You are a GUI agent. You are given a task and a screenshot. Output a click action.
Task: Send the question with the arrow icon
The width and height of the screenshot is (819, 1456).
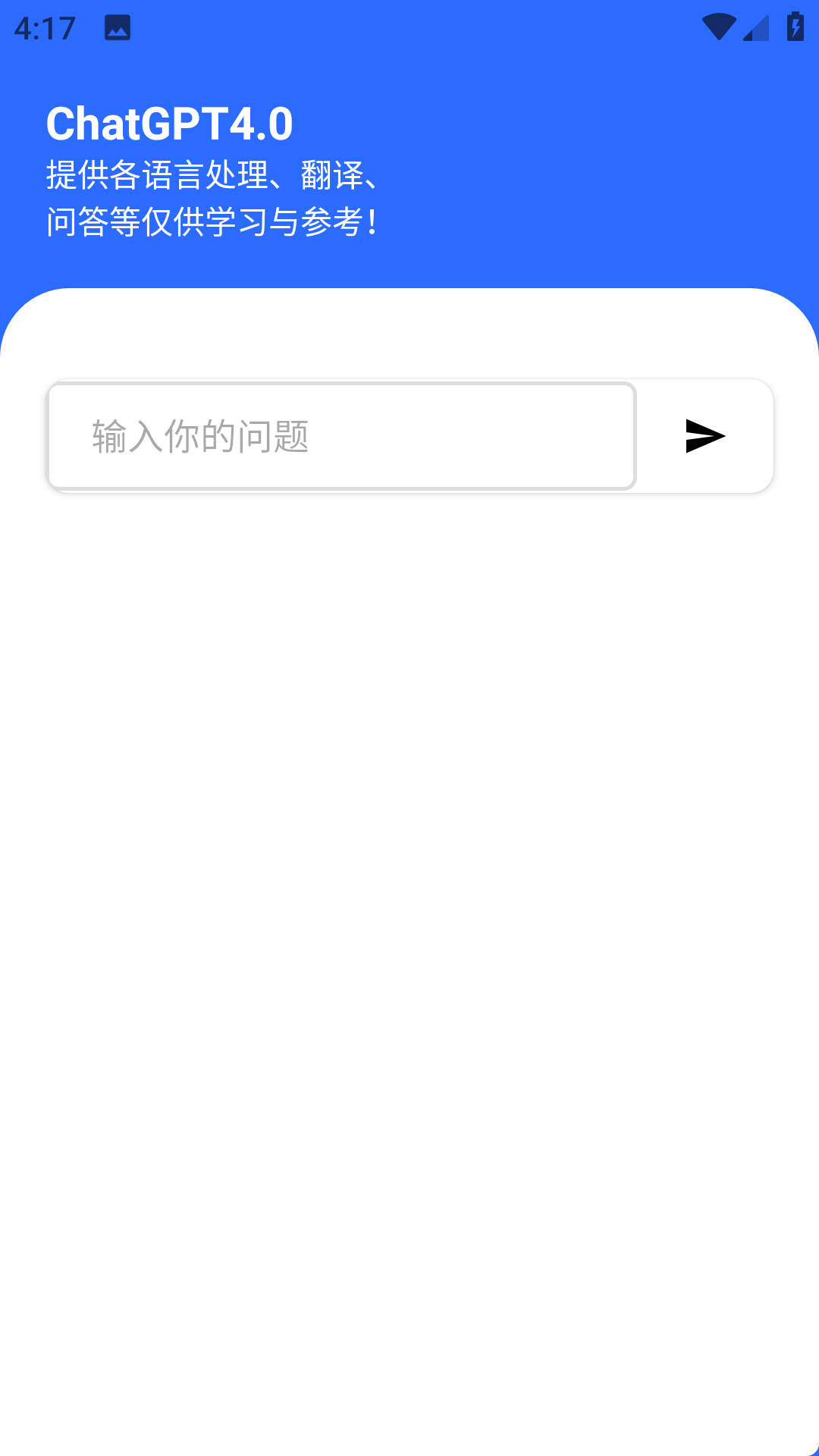(x=704, y=436)
